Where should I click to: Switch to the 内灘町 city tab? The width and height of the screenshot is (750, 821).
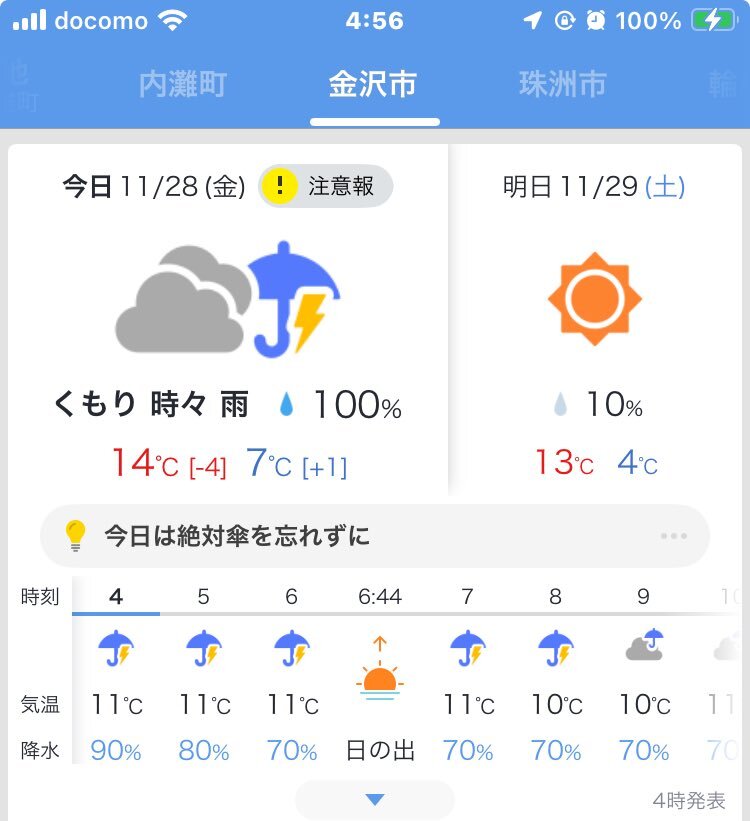(182, 84)
